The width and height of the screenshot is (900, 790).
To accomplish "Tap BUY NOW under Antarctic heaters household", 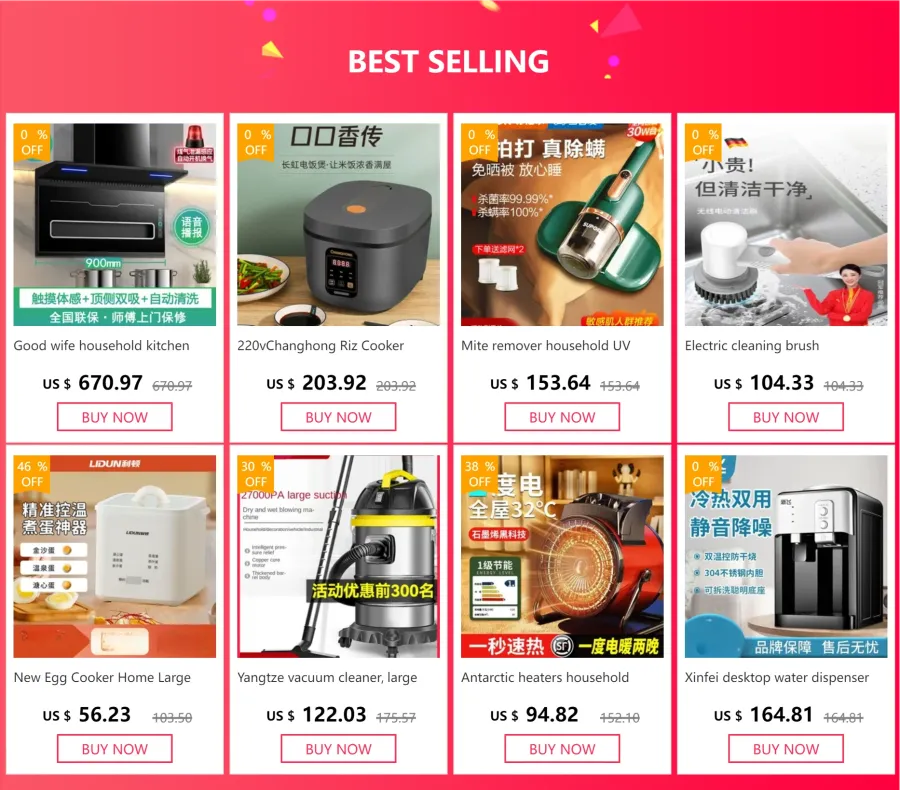I will pyautogui.click(x=562, y=749).
